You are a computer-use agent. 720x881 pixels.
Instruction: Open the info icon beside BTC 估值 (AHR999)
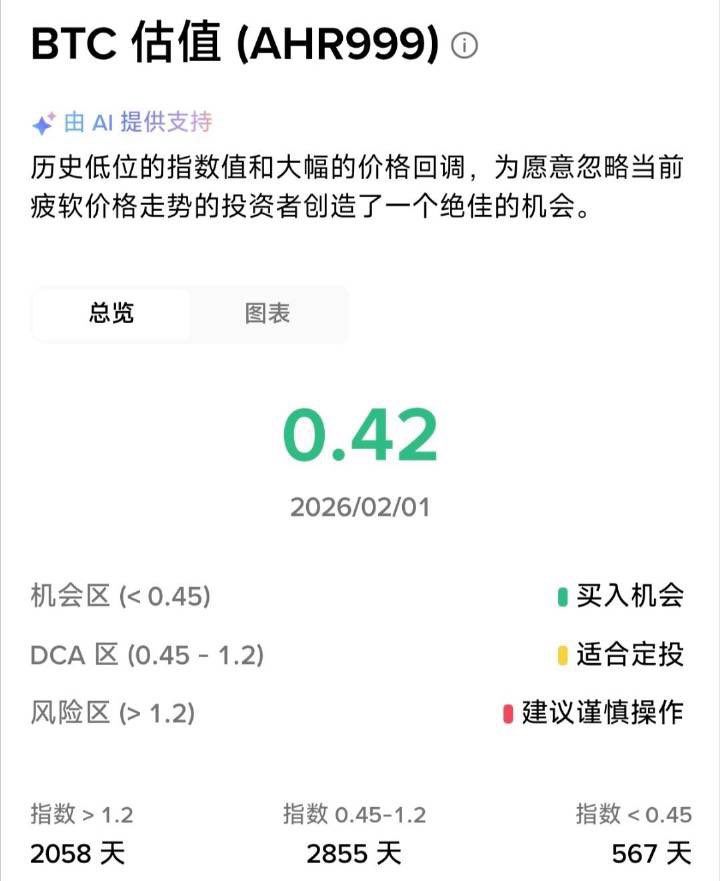pos(464,45)
